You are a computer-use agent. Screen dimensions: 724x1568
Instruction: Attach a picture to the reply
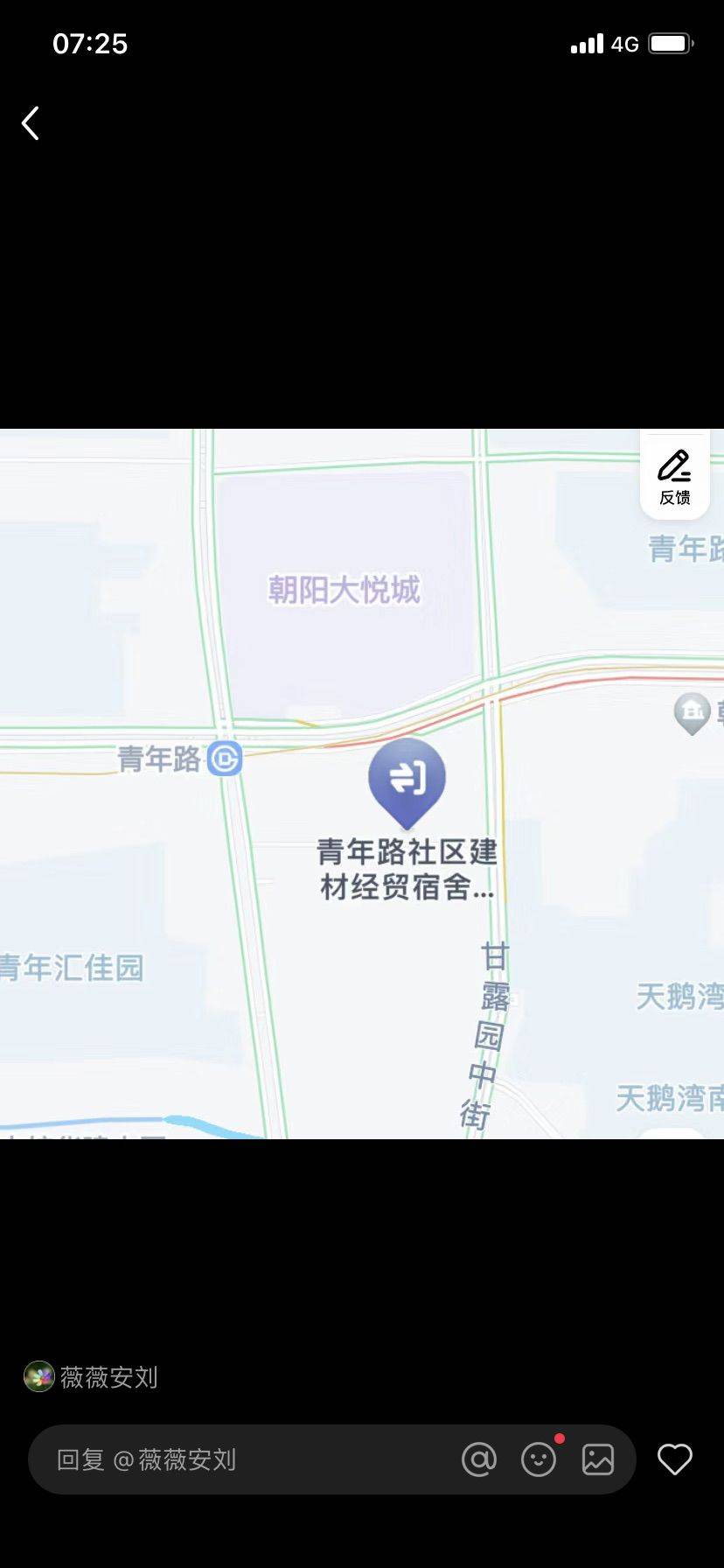pyautogui.click(x=598, y=1459)
